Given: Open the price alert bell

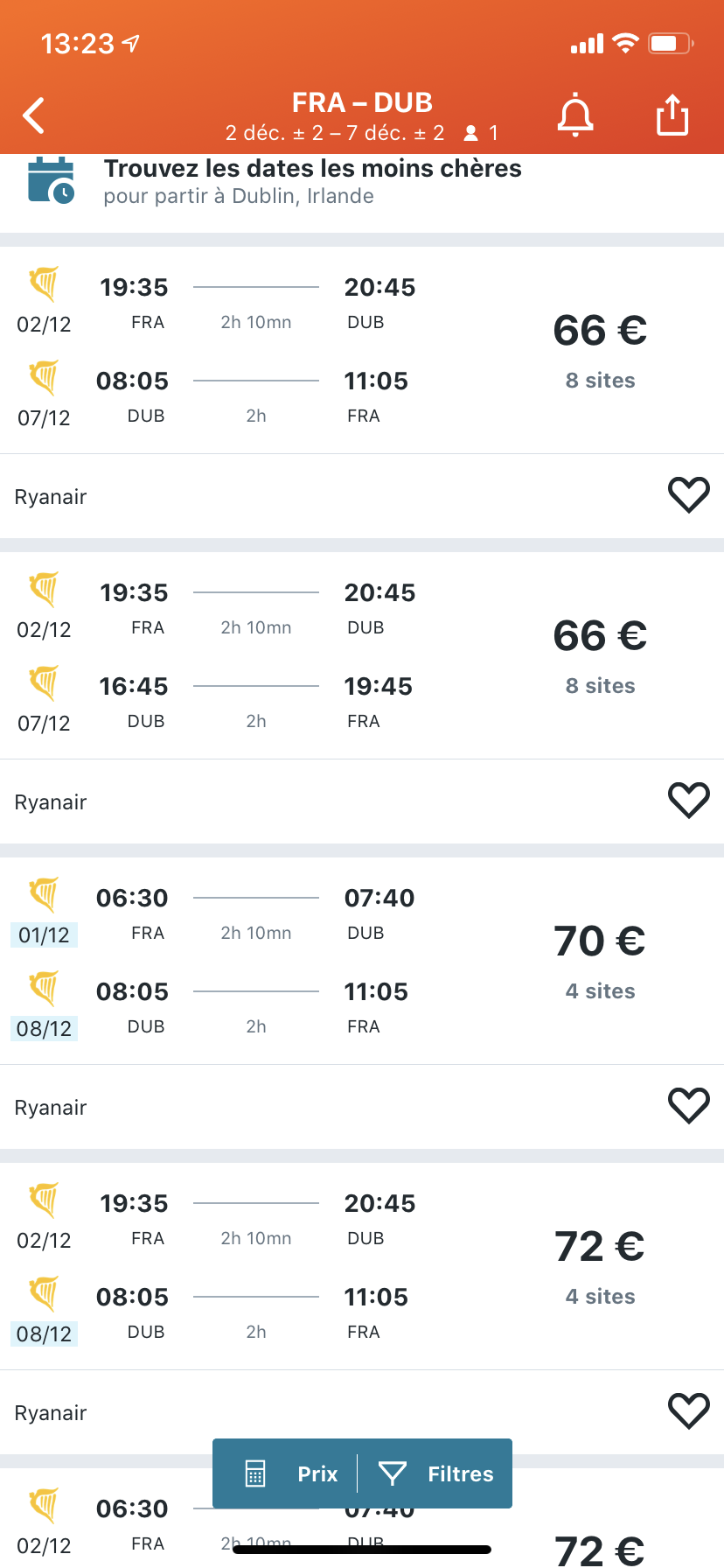Looking at the screenshot, I should tap(575, 115).
